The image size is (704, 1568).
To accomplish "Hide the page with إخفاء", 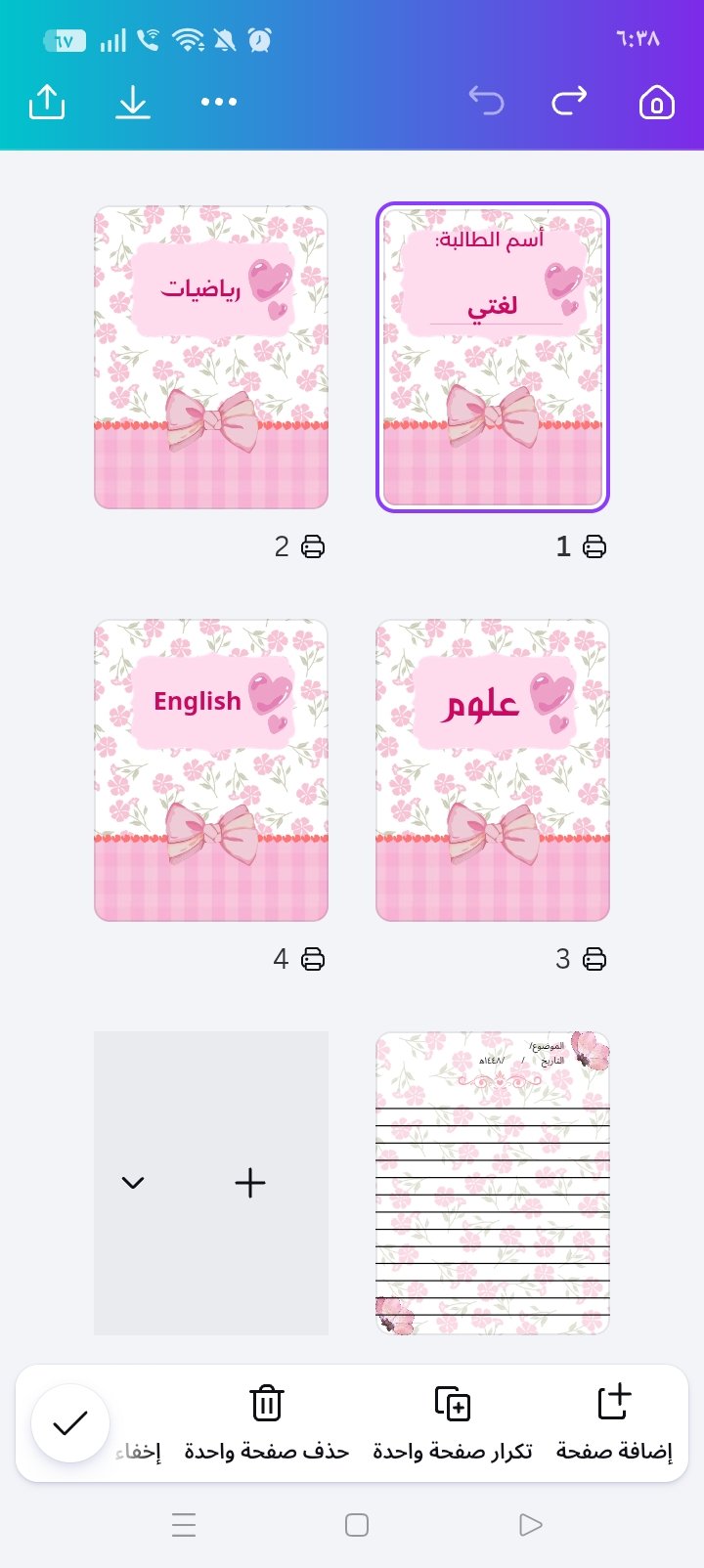I will tap(138, 1452).
